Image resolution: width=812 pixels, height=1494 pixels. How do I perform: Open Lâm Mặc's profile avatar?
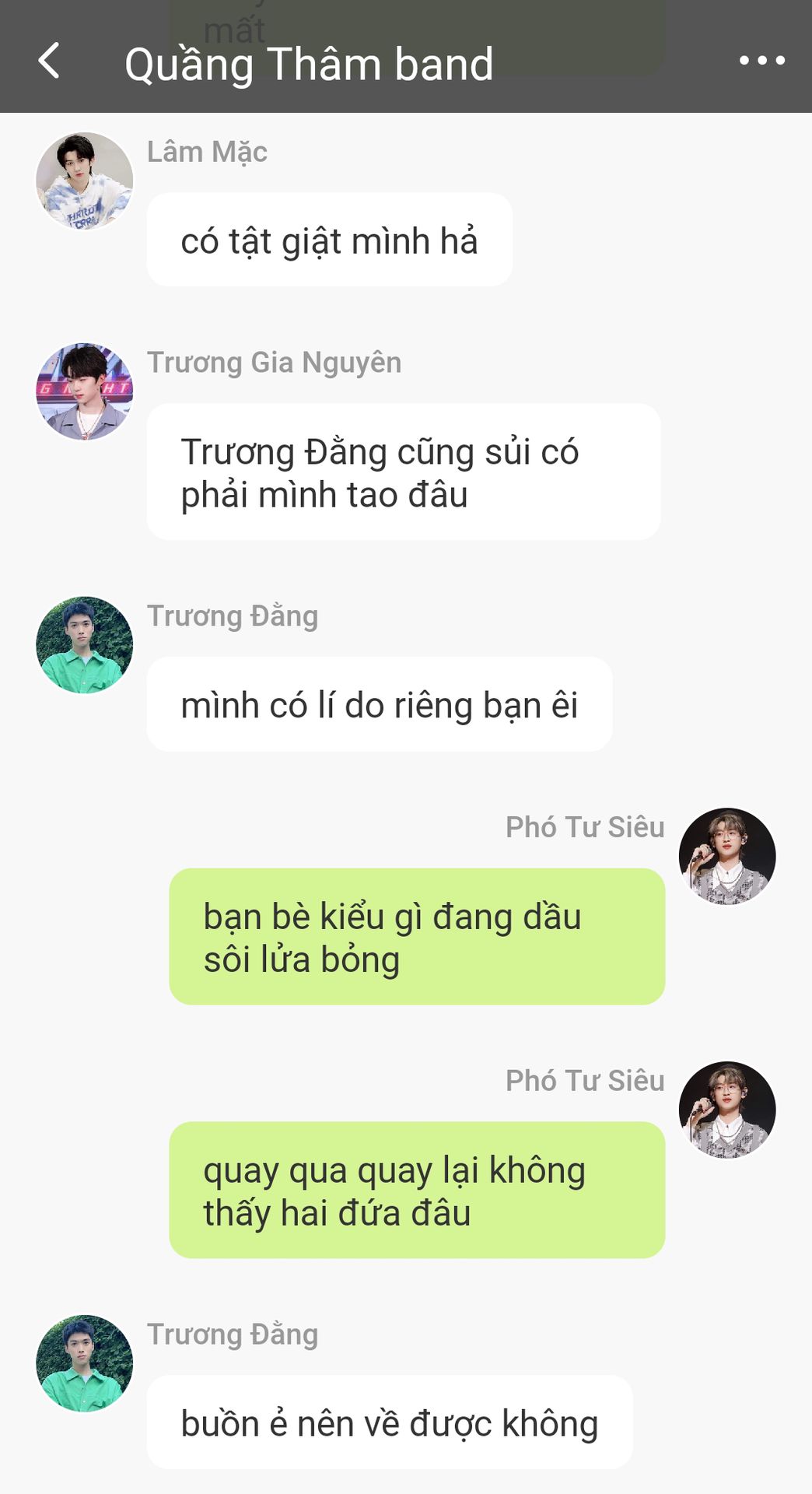point(85,181)
